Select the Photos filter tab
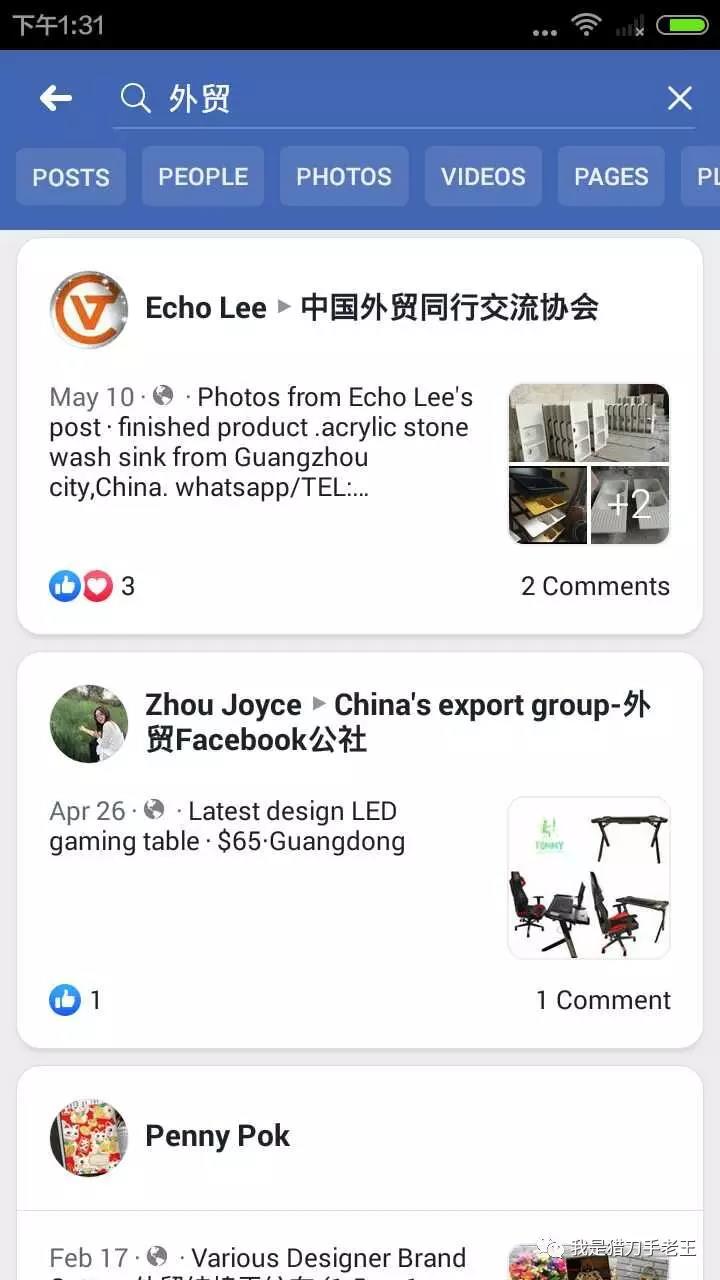Screen dimensions: 720x1280 (x=344, y=177)
